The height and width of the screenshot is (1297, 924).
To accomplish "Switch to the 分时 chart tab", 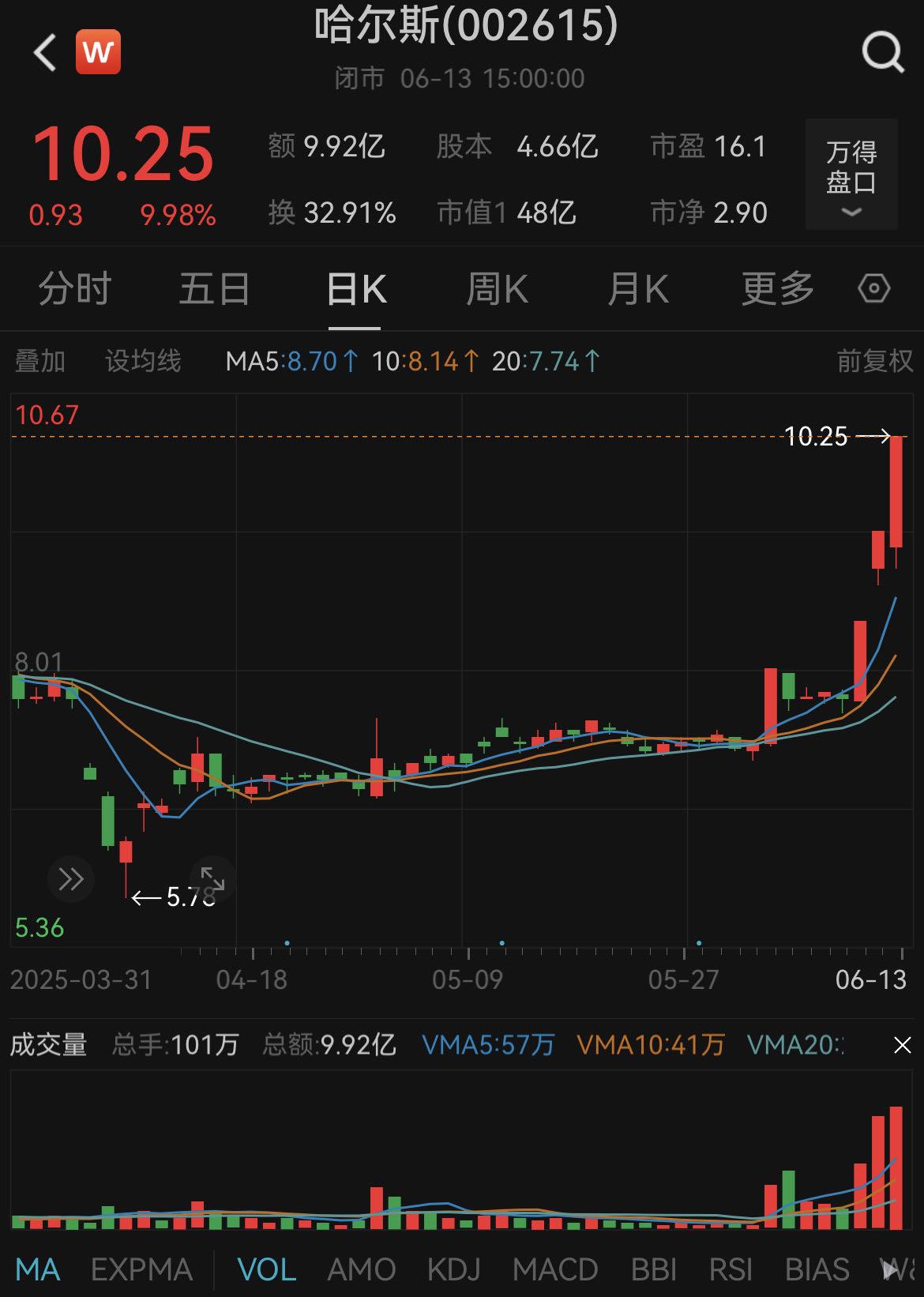I will point(75,289).
